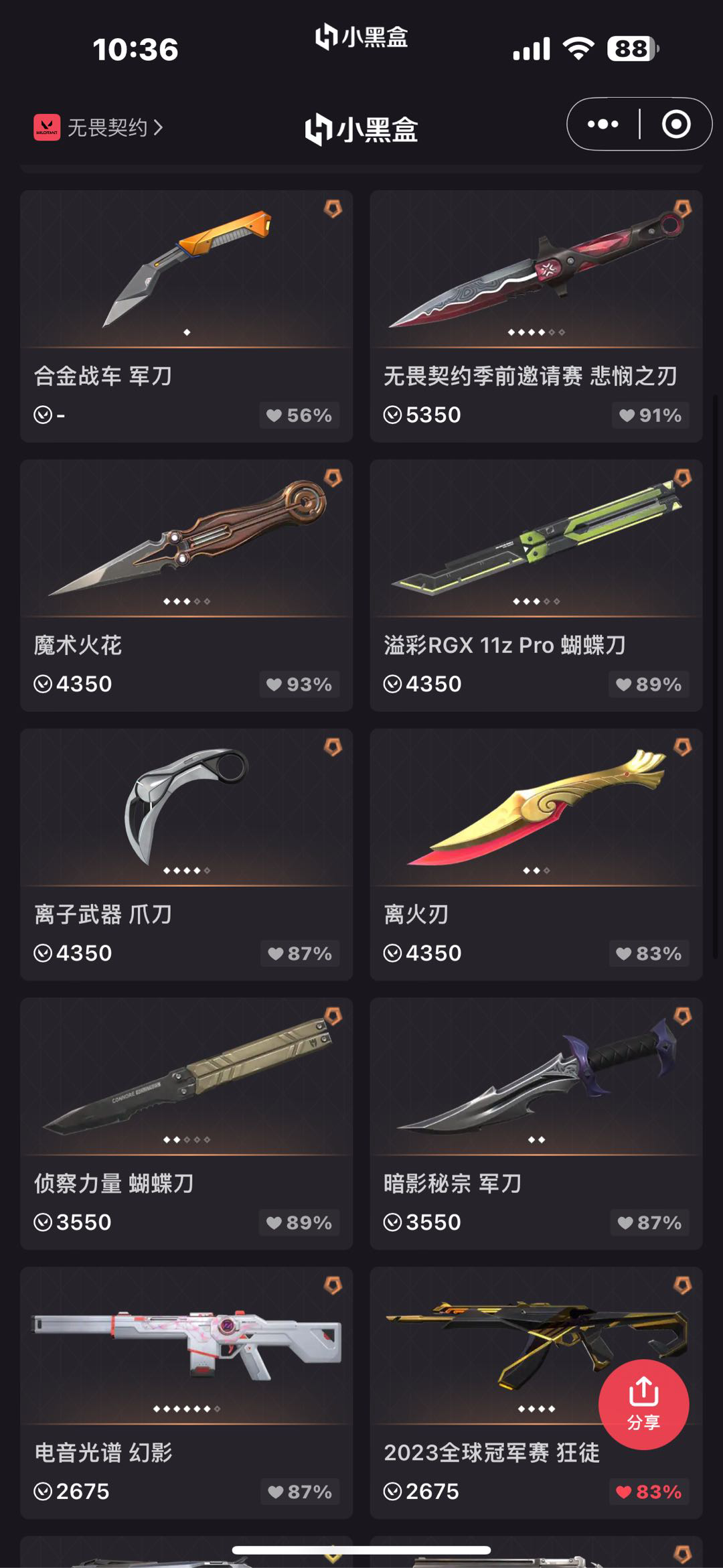The height and width of the screenshot is (1568, 723).
Task: Close the mini program via circle icon
Action: point(675,124)
